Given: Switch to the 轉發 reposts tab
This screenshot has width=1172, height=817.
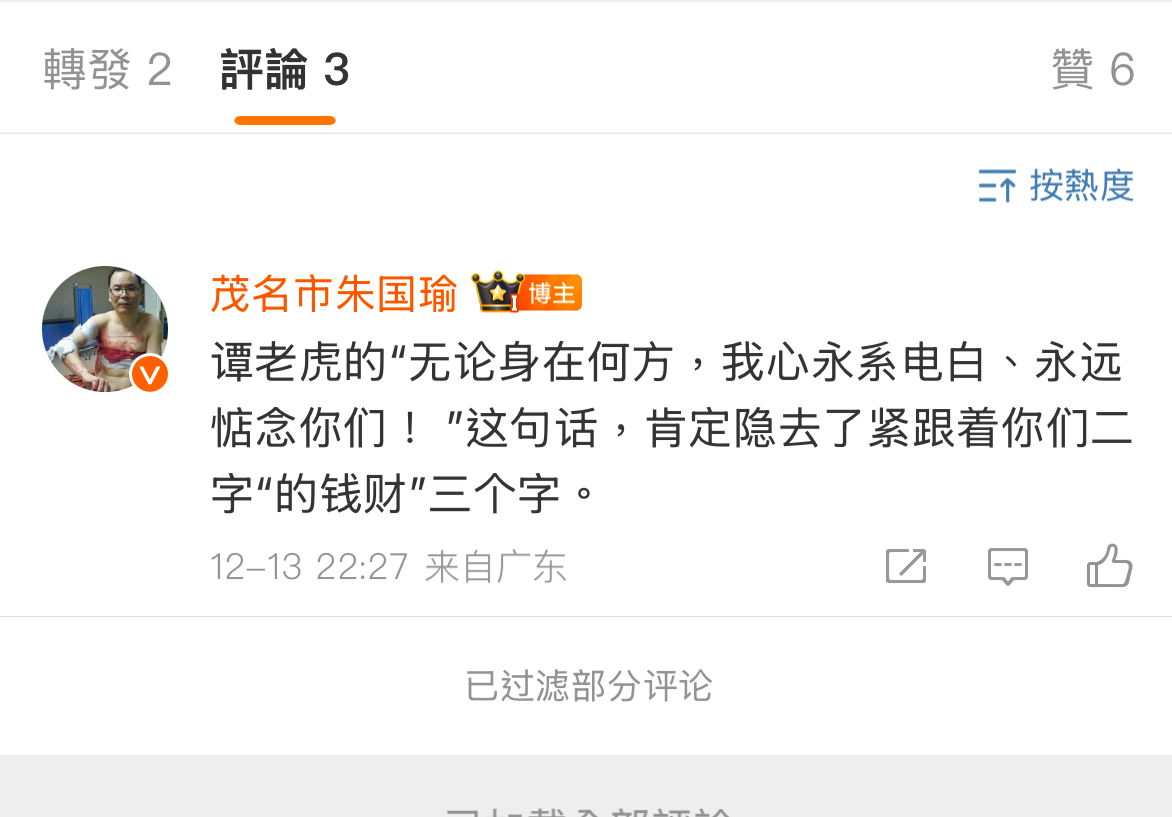Looking at the screenshot, I should (x=107, y=71).
